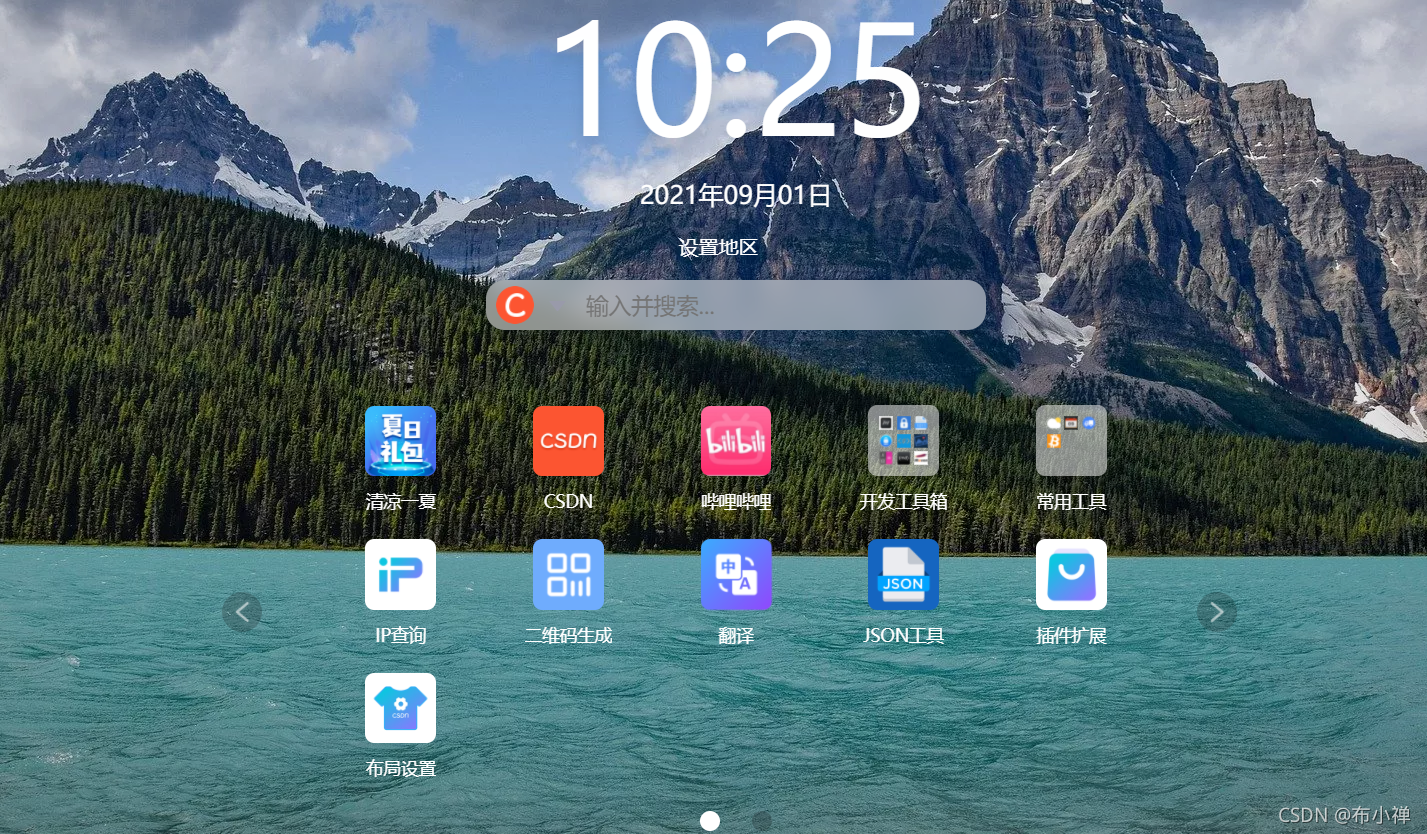Image resolution: width=1427 pixels, height=834 pixels.
Task: Open 设置地区 to set region
Action: coord(717,247)
